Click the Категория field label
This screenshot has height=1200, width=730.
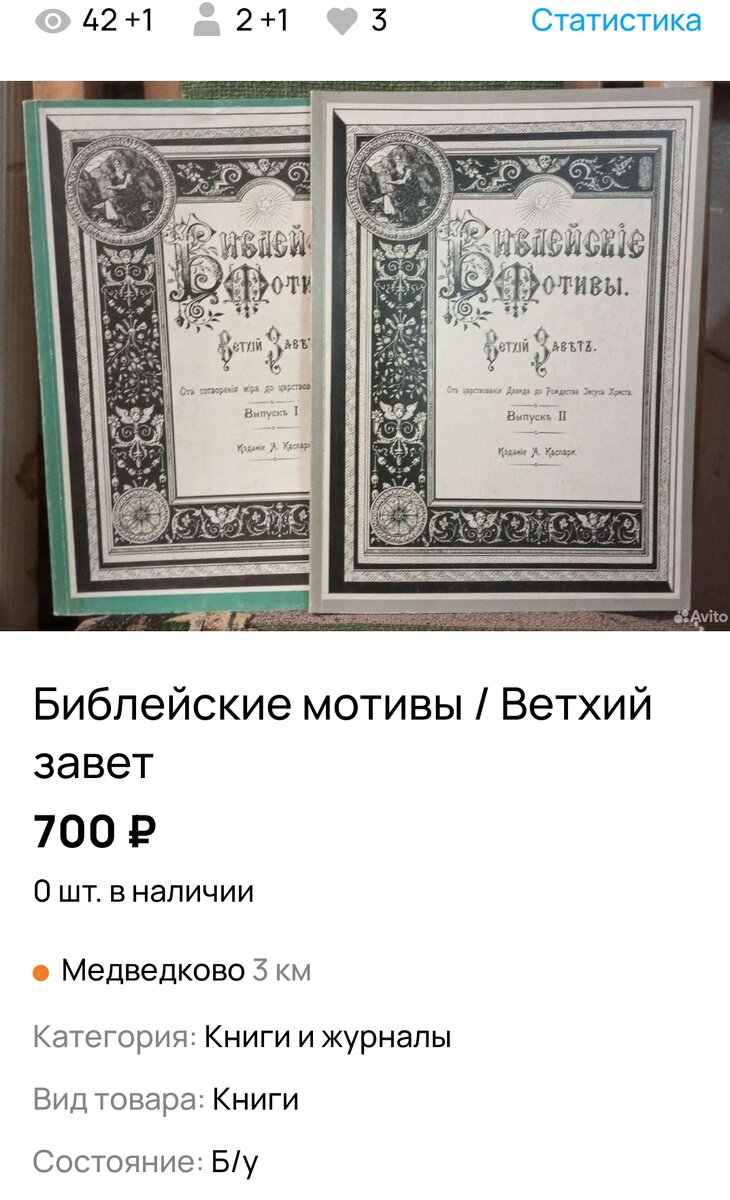pos(115,1038)
